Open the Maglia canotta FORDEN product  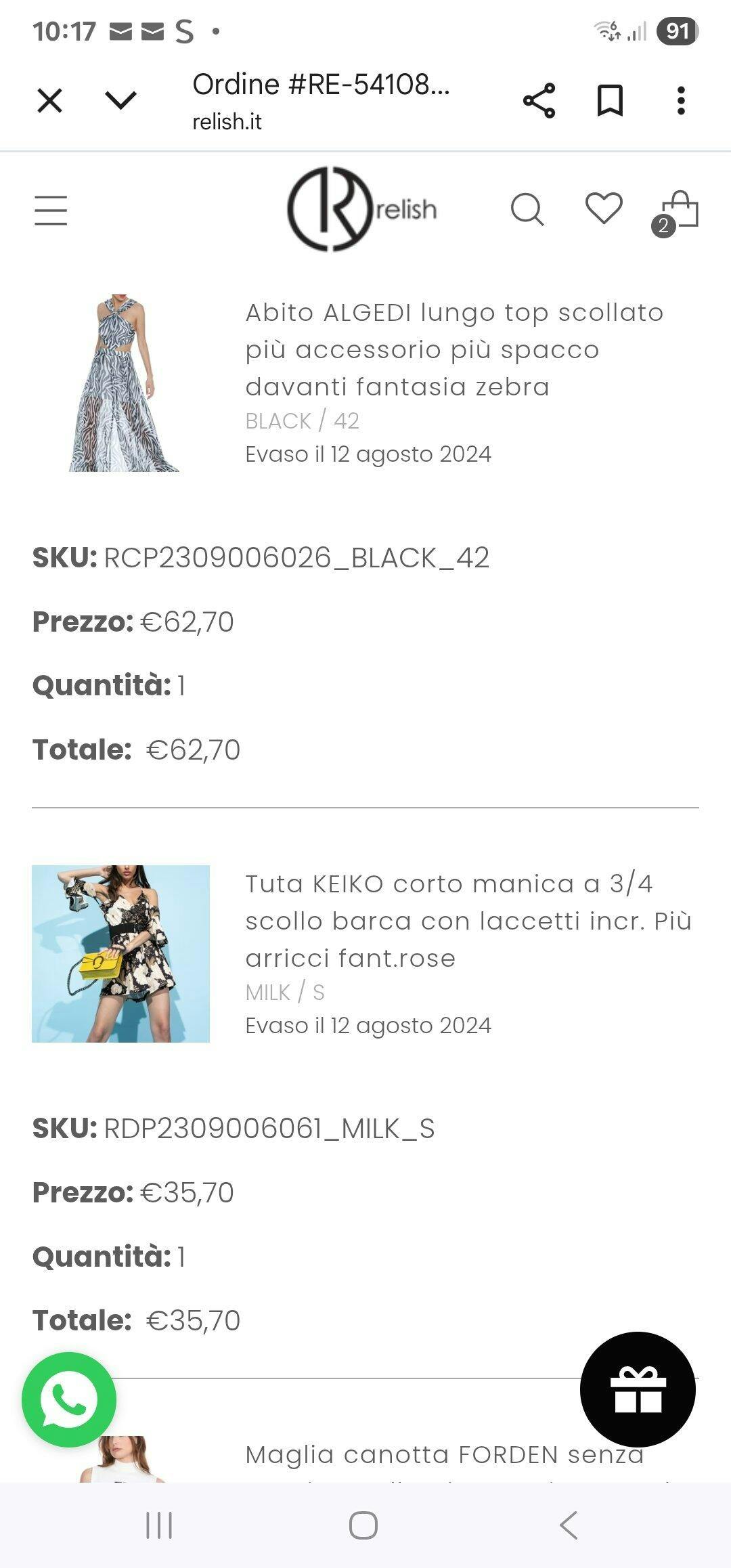pyautogui.click(x=444, y=1454)
